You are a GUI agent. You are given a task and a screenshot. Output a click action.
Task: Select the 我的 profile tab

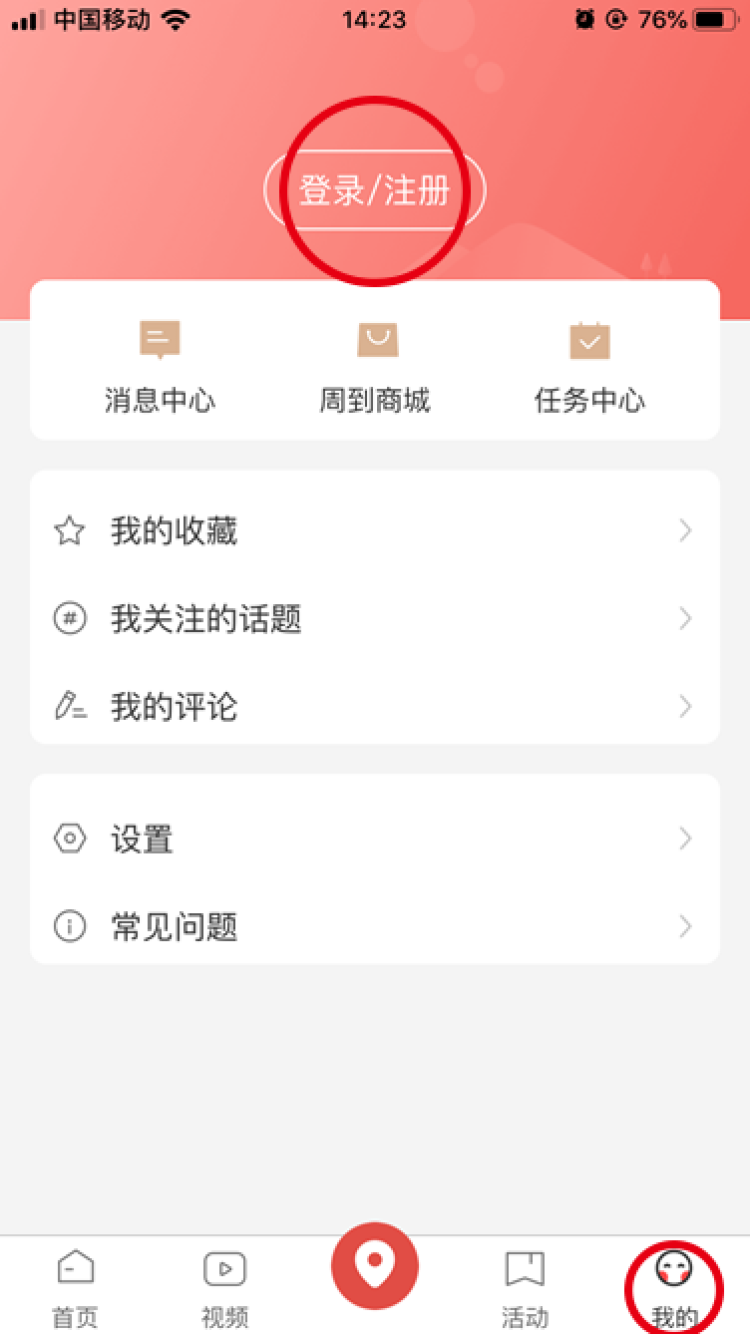tap(674, 1289)
